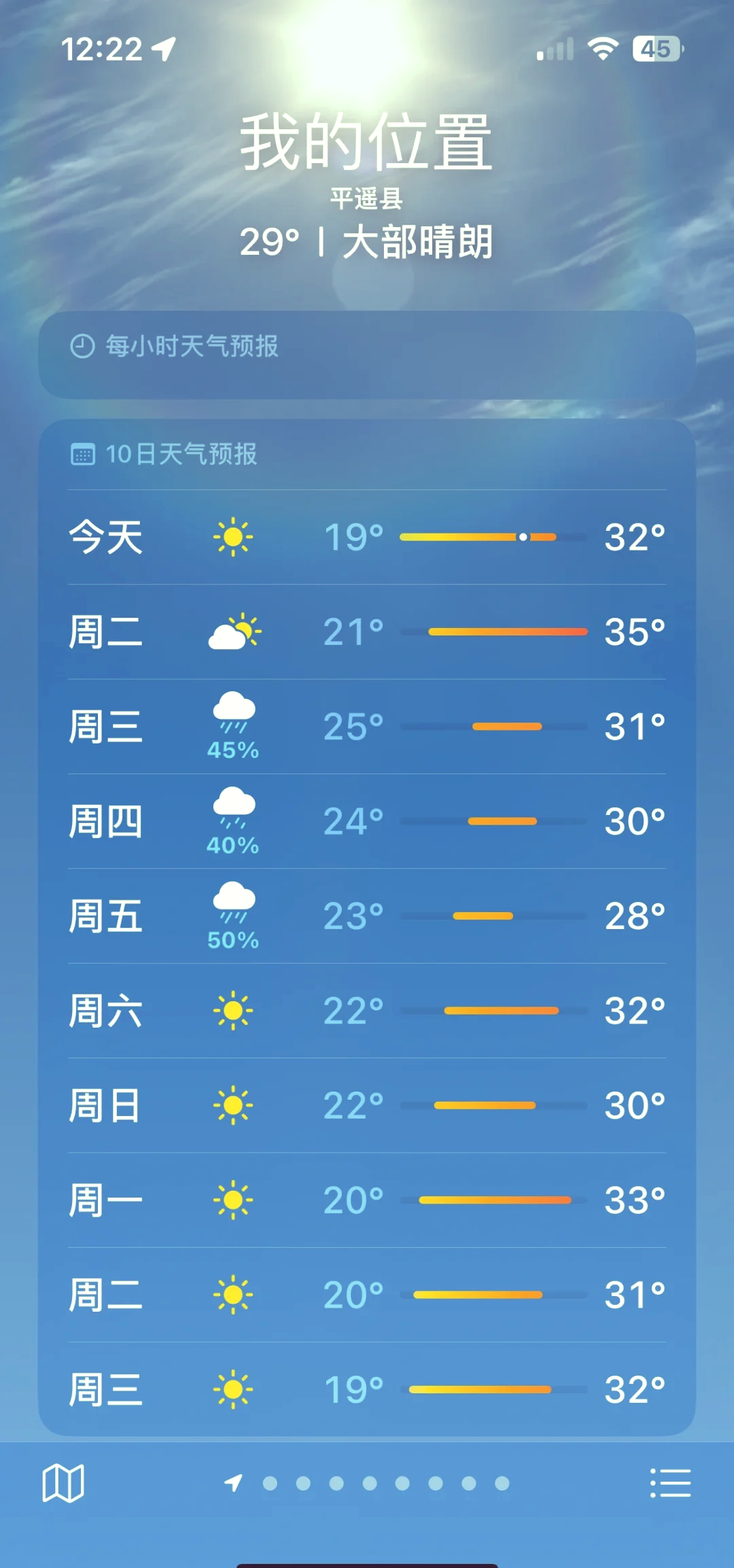The width and height of the screenshot is (734, 1568).
Task: Select the current location page dot
Action: (x=234, y=1483)
